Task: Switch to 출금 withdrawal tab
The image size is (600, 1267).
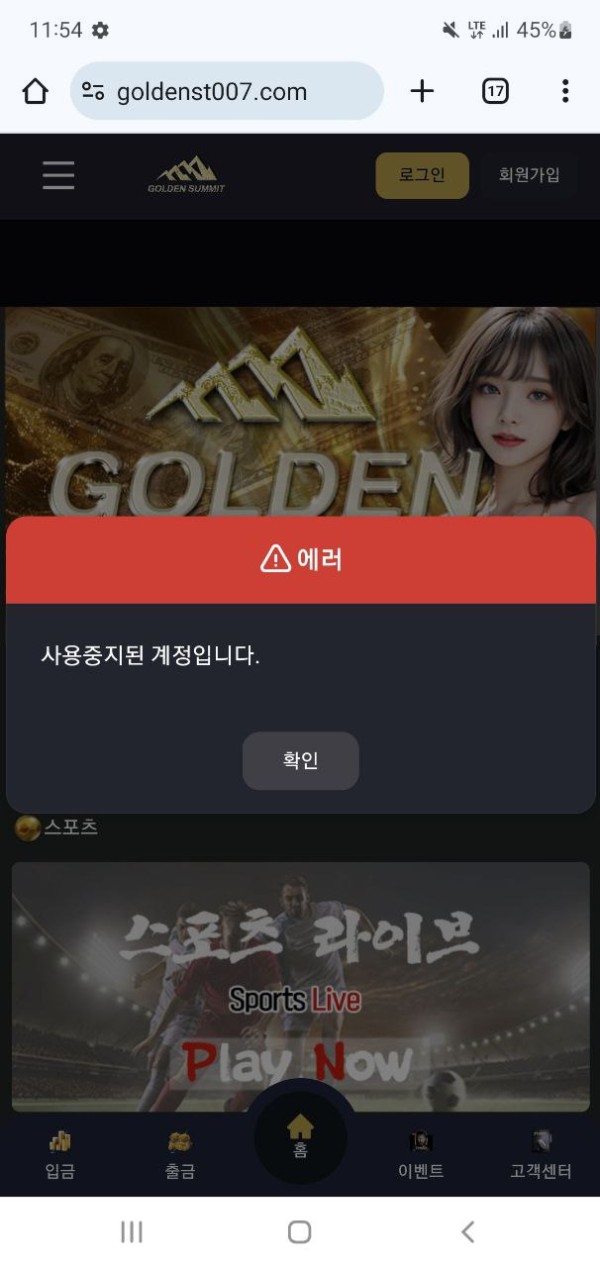Action: 180,1157
